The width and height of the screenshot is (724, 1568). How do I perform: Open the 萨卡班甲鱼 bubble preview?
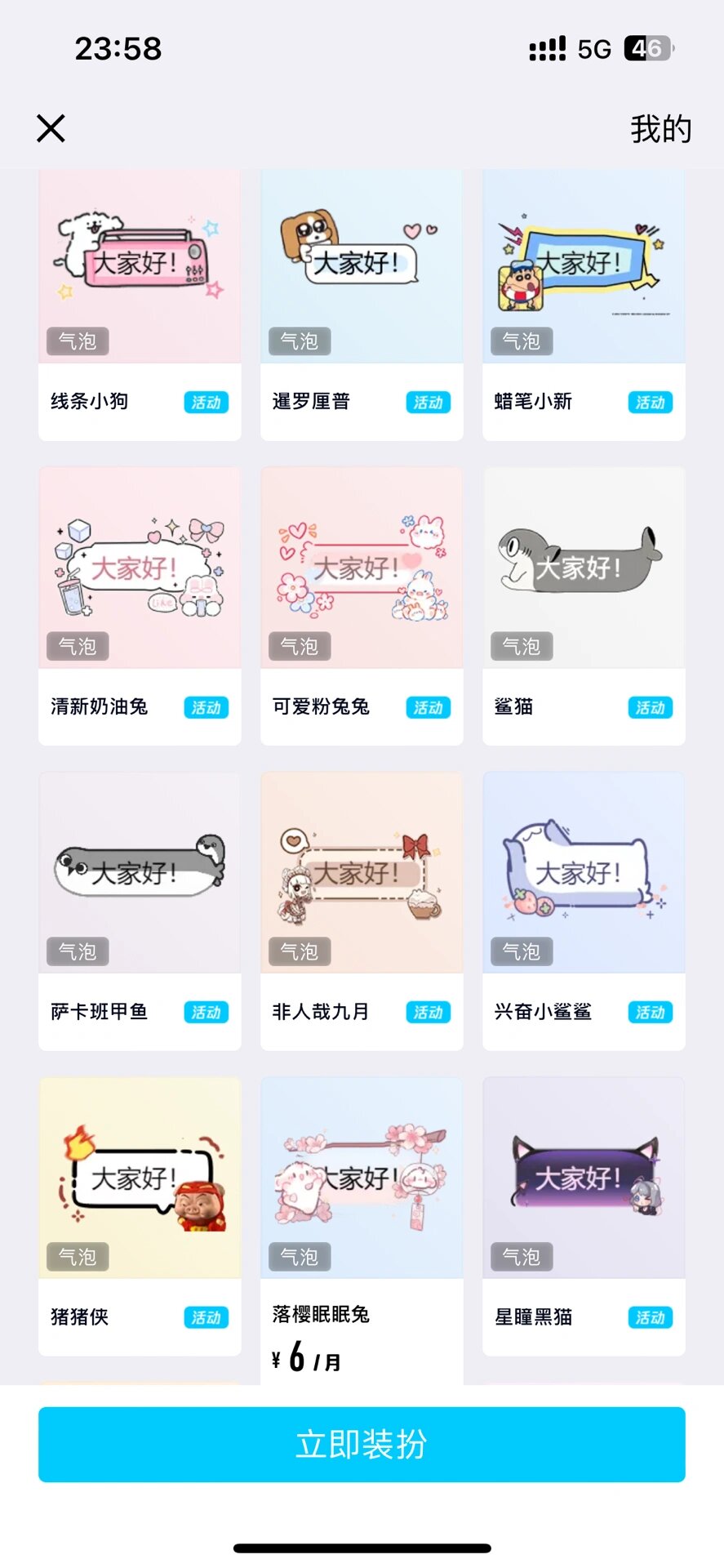(139, 872)
